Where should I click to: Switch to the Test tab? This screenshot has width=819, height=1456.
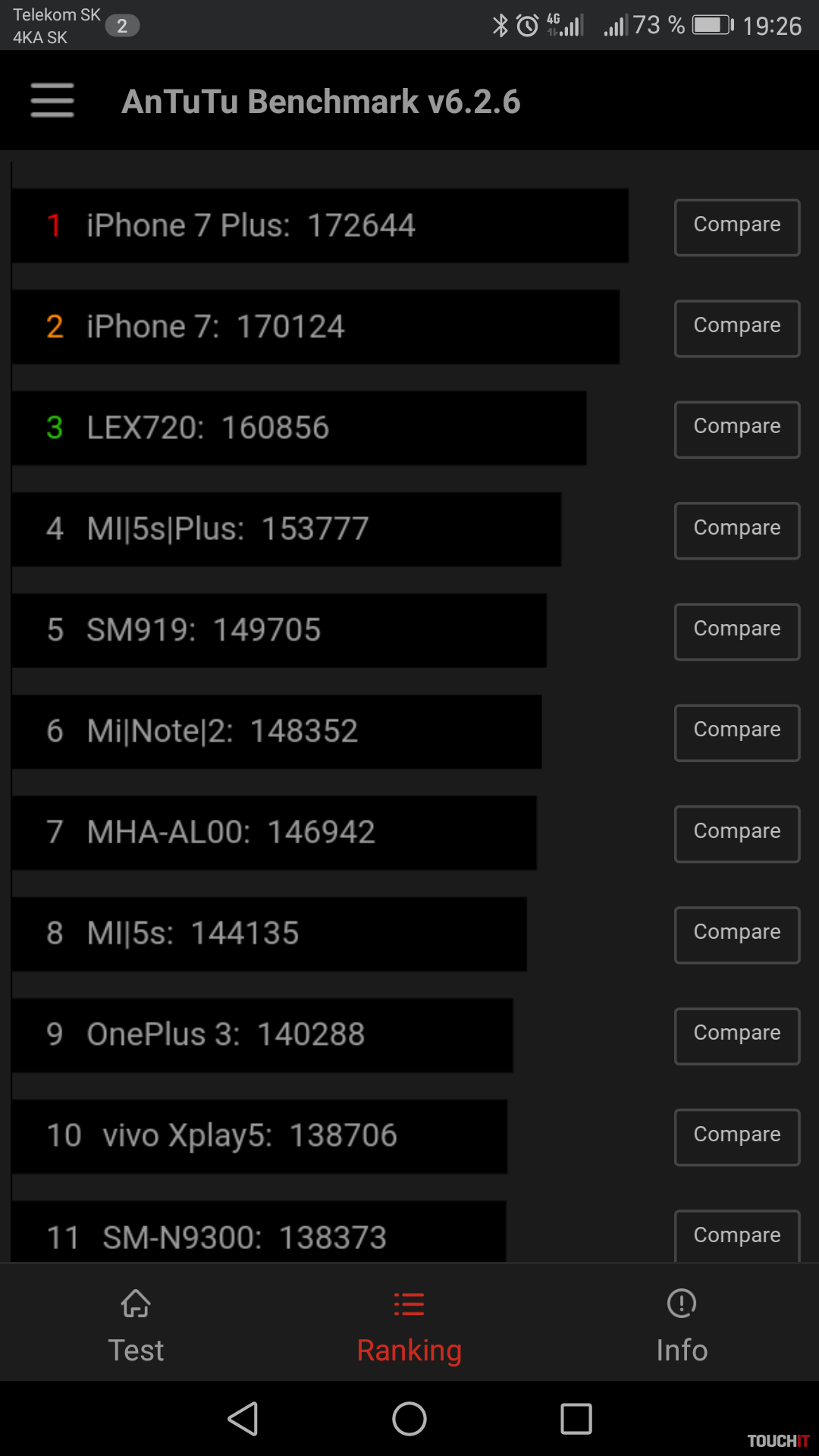pyautogui.click(x=136, y=1326)
